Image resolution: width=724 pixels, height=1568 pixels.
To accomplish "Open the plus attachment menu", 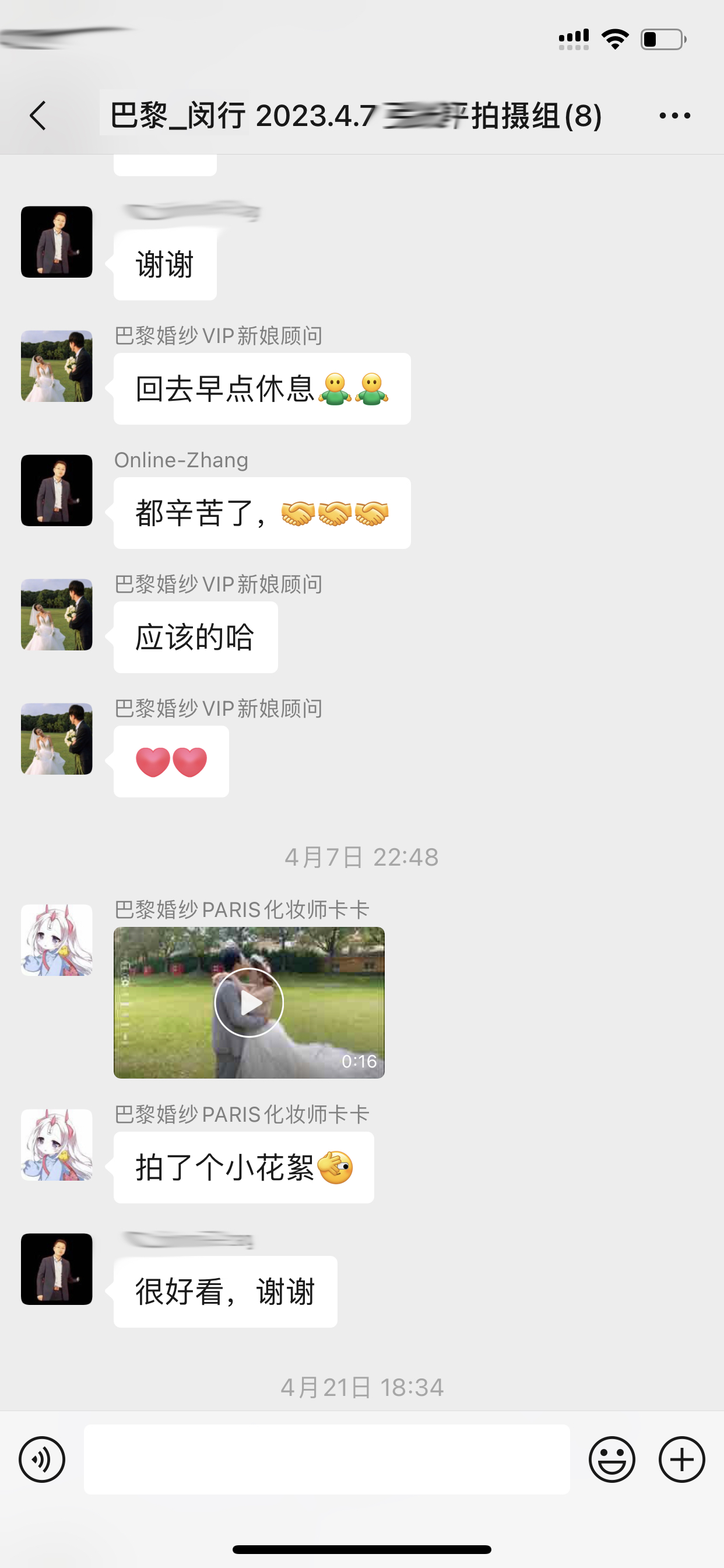I will click(682, 1459).
